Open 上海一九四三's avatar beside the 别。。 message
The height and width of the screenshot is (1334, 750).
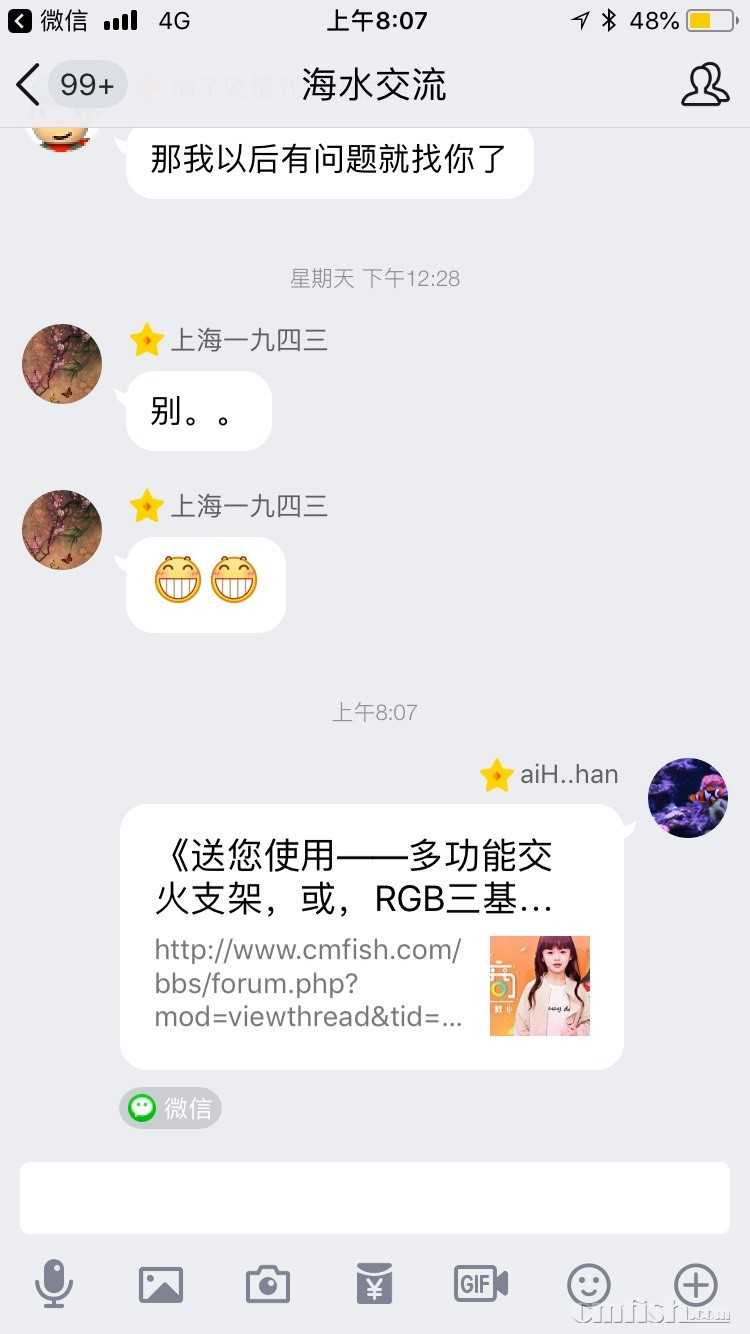tap(62, 363)
